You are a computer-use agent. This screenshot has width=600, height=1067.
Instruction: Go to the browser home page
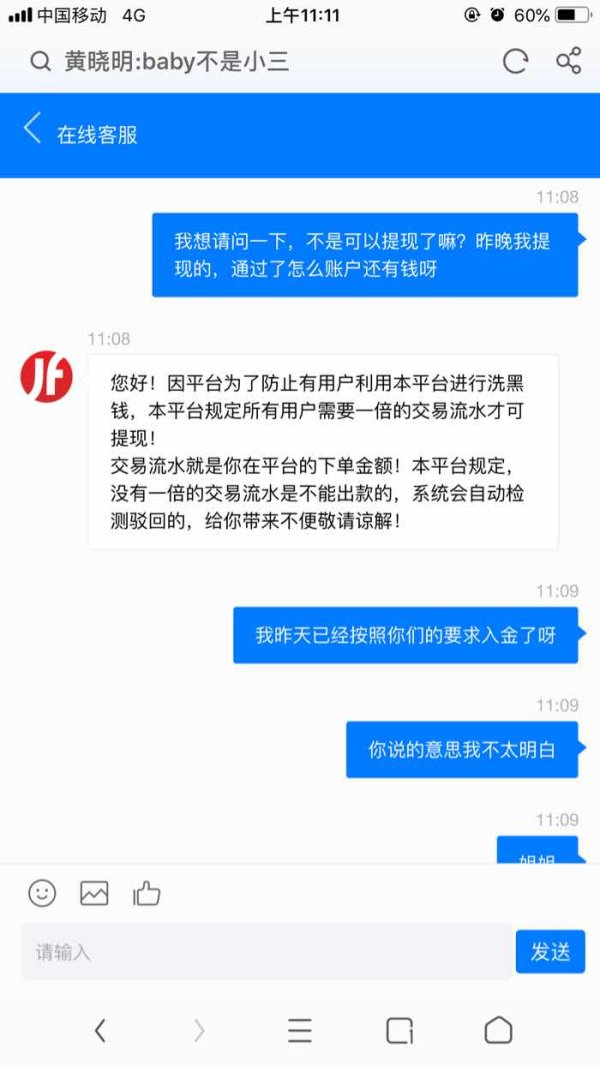tap(499, 1030)
